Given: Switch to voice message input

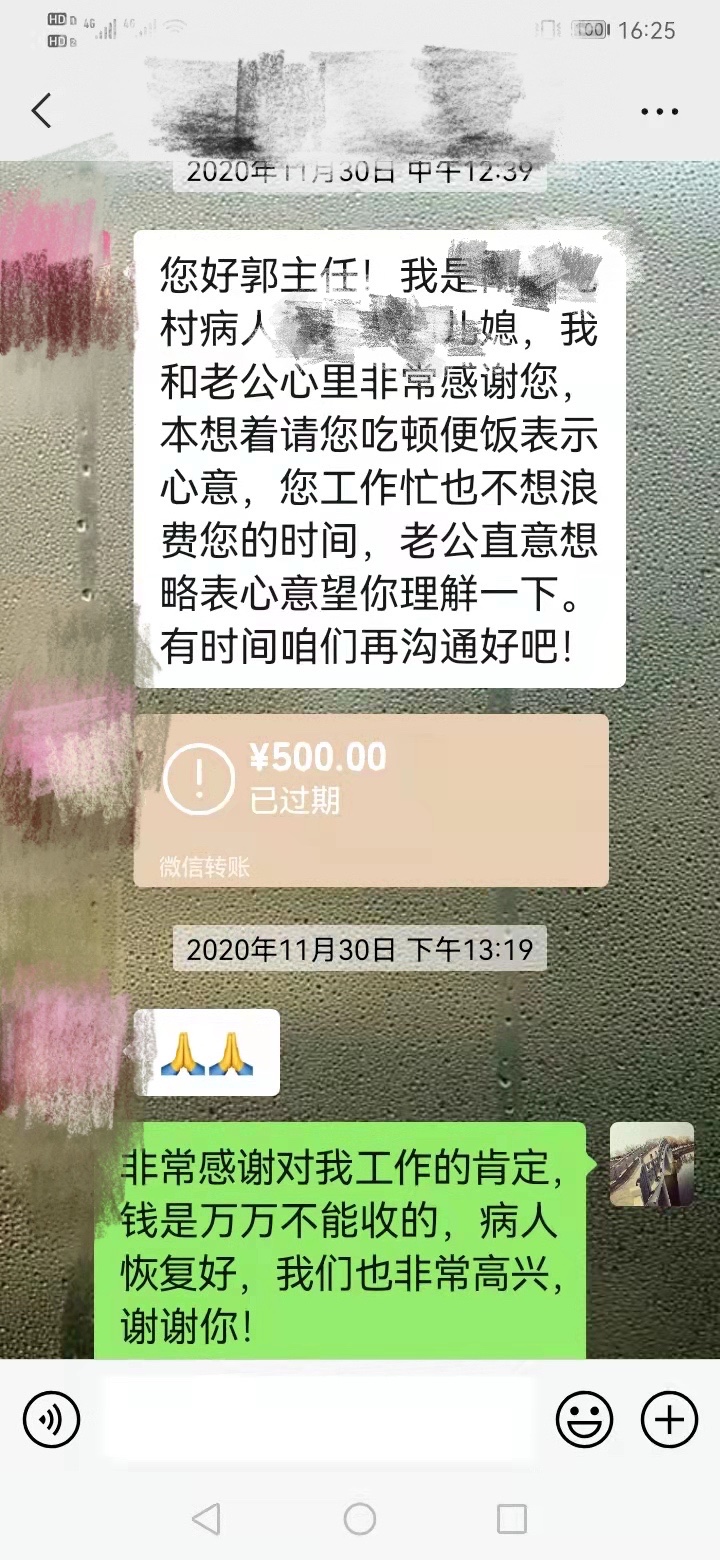Looking at the screenshot, I should (x=51, y=1418).
